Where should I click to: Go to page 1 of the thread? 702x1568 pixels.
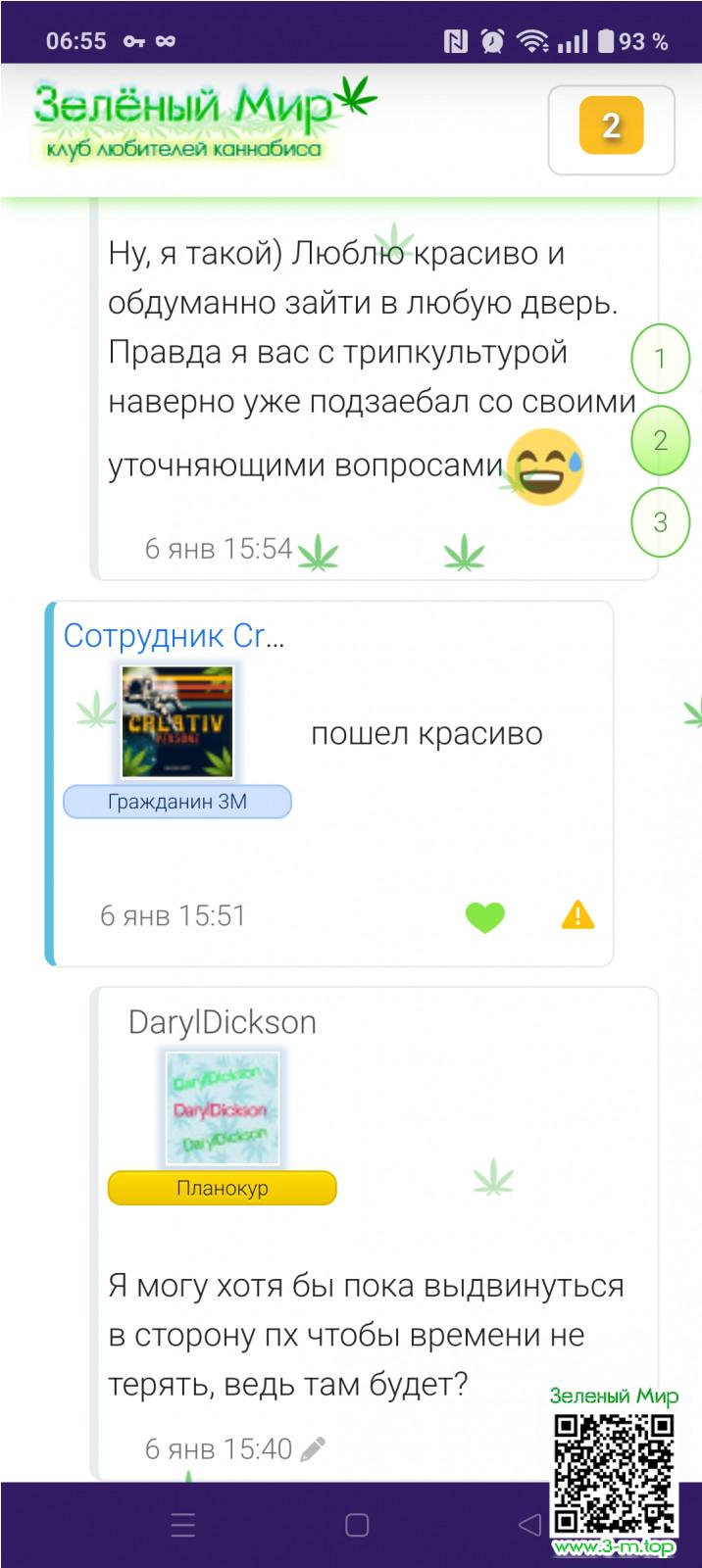pyautogui.click(x=660, y=359)
